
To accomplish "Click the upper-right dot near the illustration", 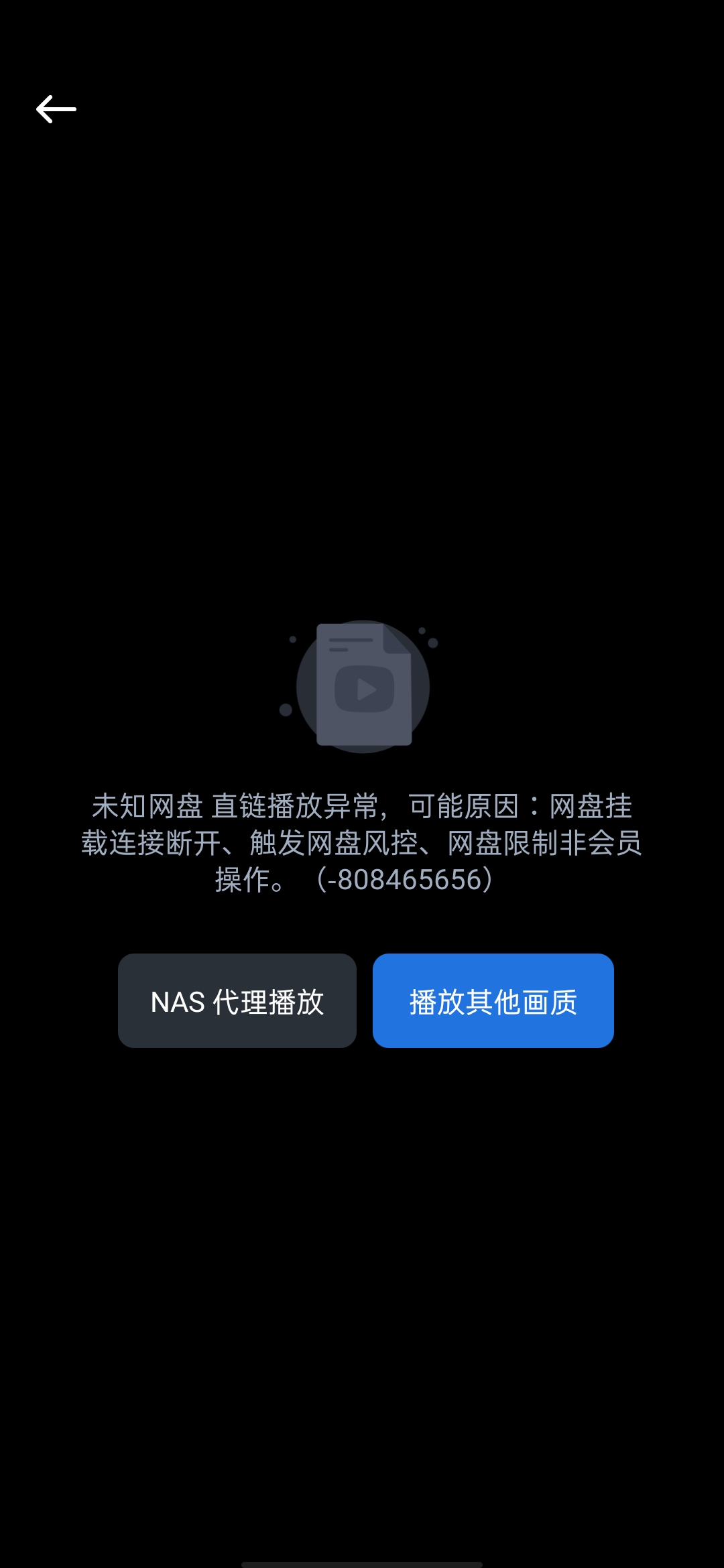I will (421, 630).
